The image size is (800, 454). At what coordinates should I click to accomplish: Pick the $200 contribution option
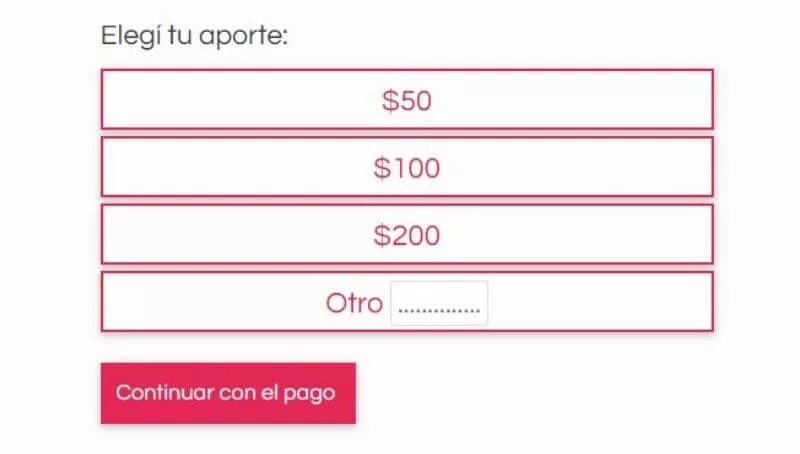[x=406, y=235]
